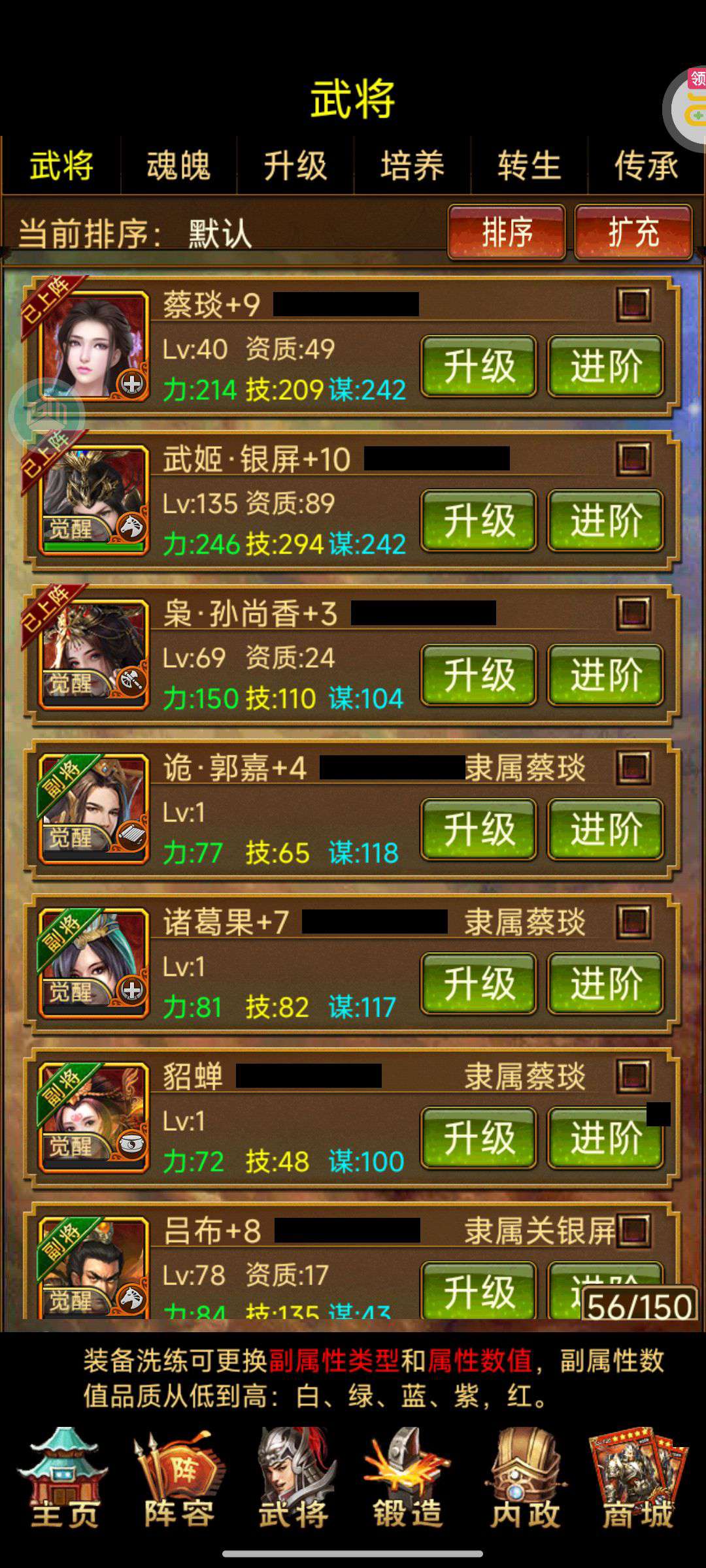Image resolution: width=706 pixels, height=1568 pixels.
Task: Go to 主页 in bottom bar
Action: pos(63,1478)
